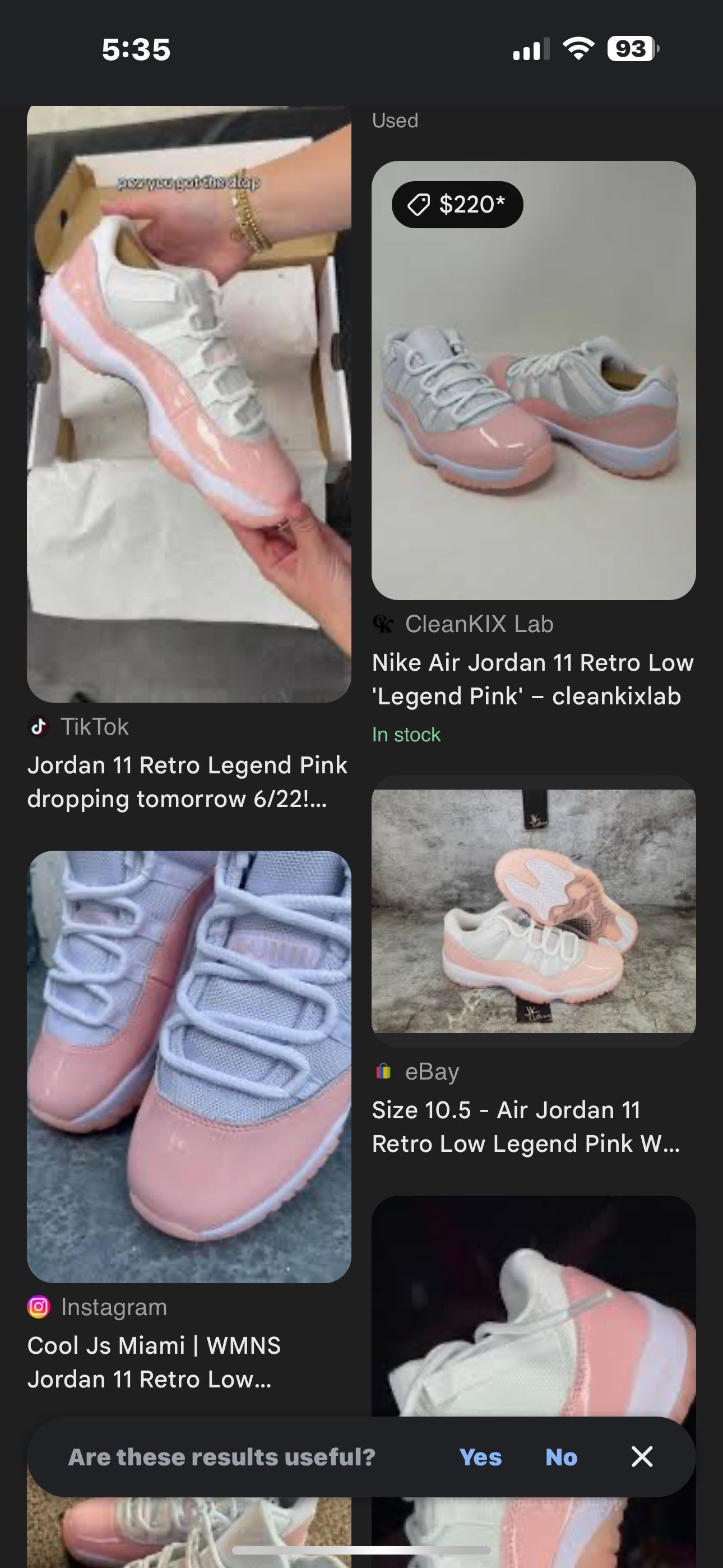Tap the Used condition label
The height and width of the screenshot is (1568, 723).
pos(395,120)
